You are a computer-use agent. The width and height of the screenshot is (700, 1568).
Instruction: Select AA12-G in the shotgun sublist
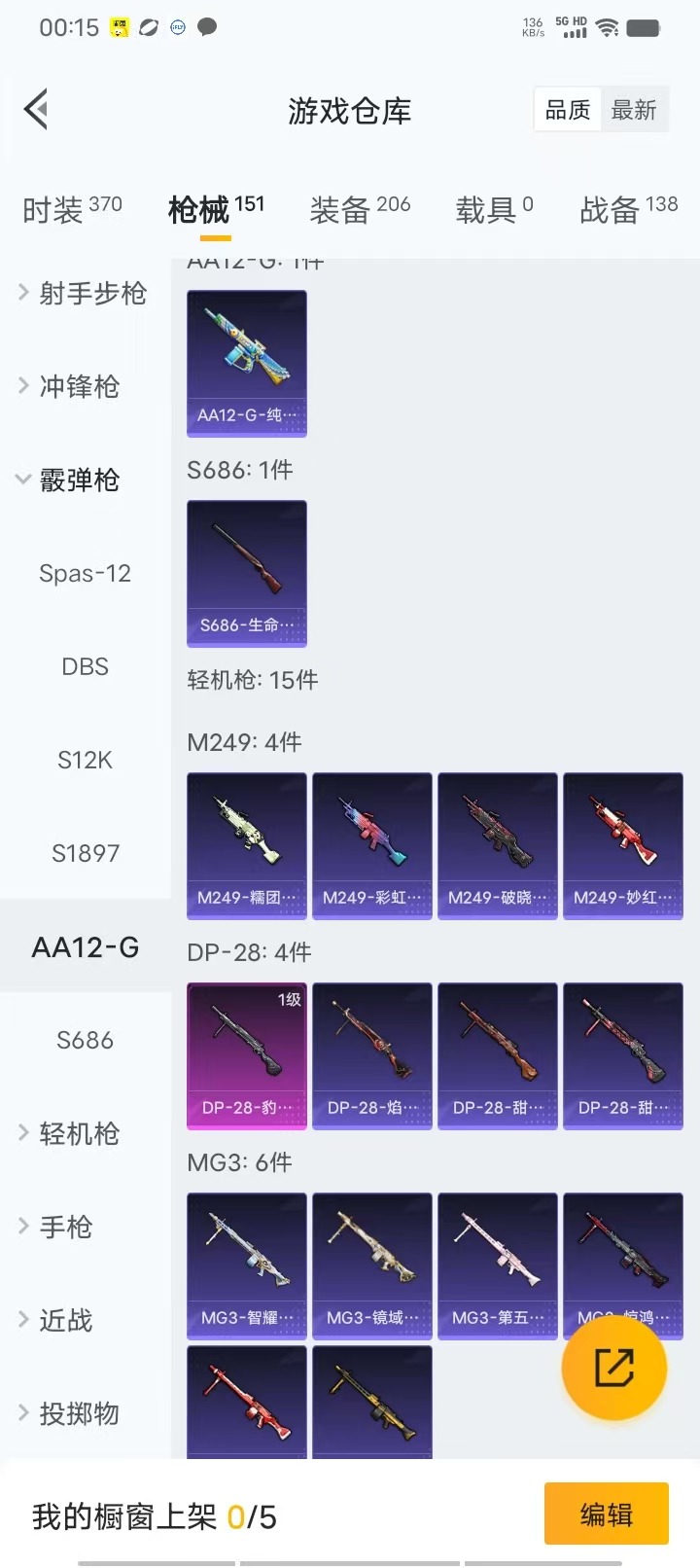tap(85, 945)
